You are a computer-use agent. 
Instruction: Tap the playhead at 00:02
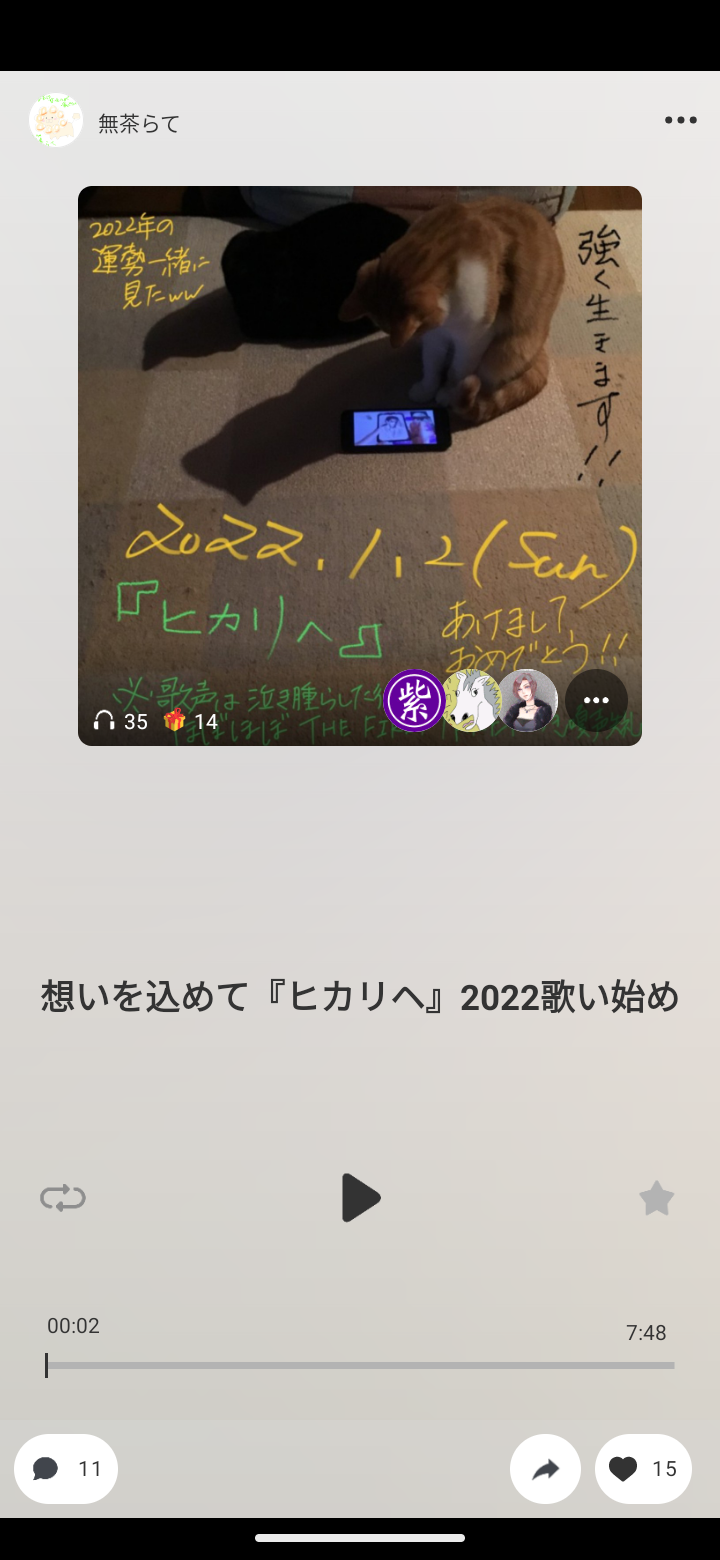(46, 1364)
